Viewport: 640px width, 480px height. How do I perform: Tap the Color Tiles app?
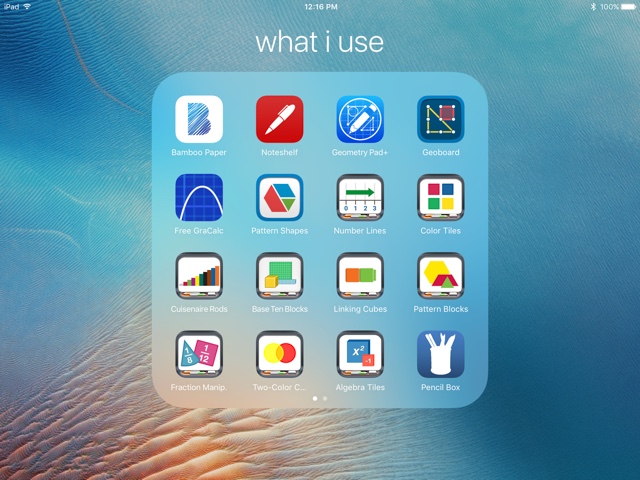tap(440, 198)
